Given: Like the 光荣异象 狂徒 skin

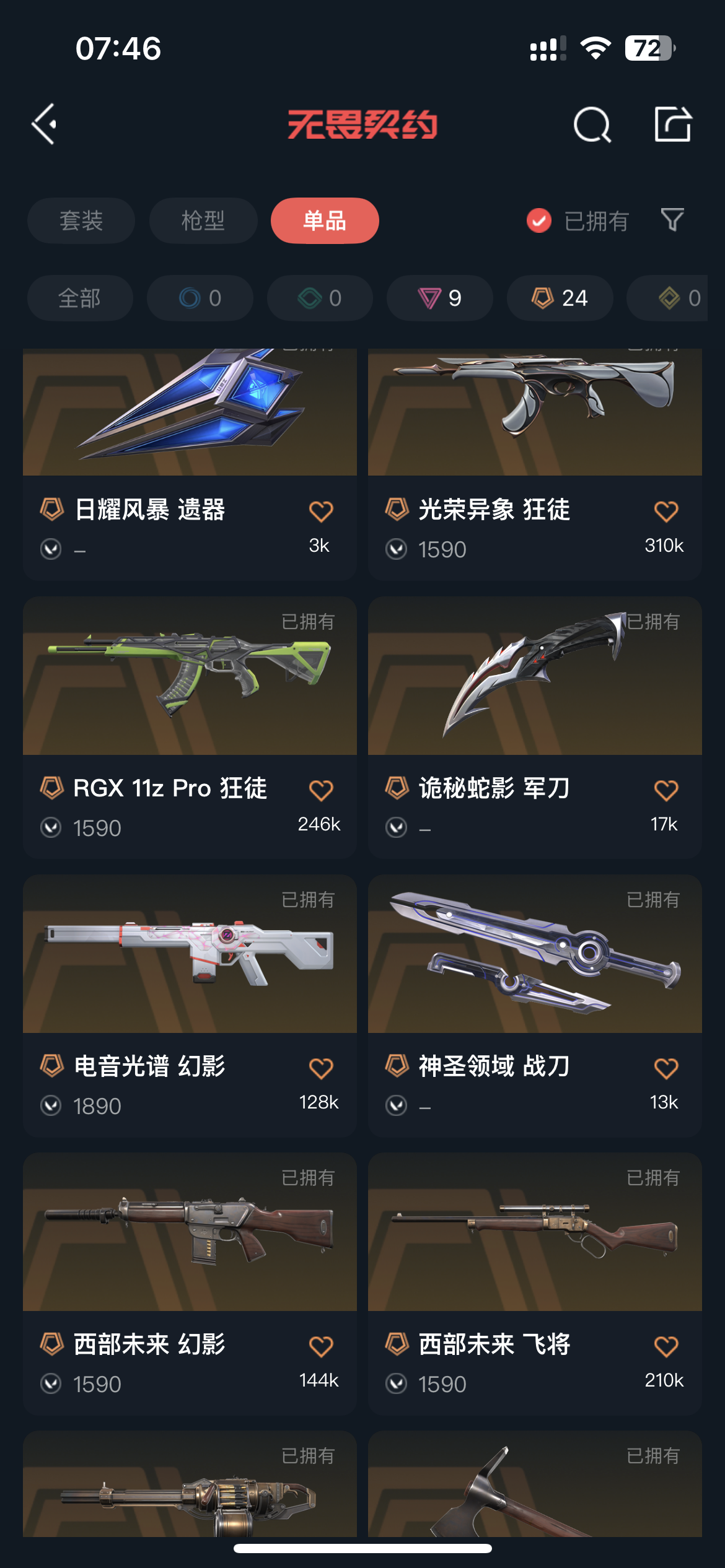Looking at the screenshot, I should pyautogui.click(x=666, y=512).
